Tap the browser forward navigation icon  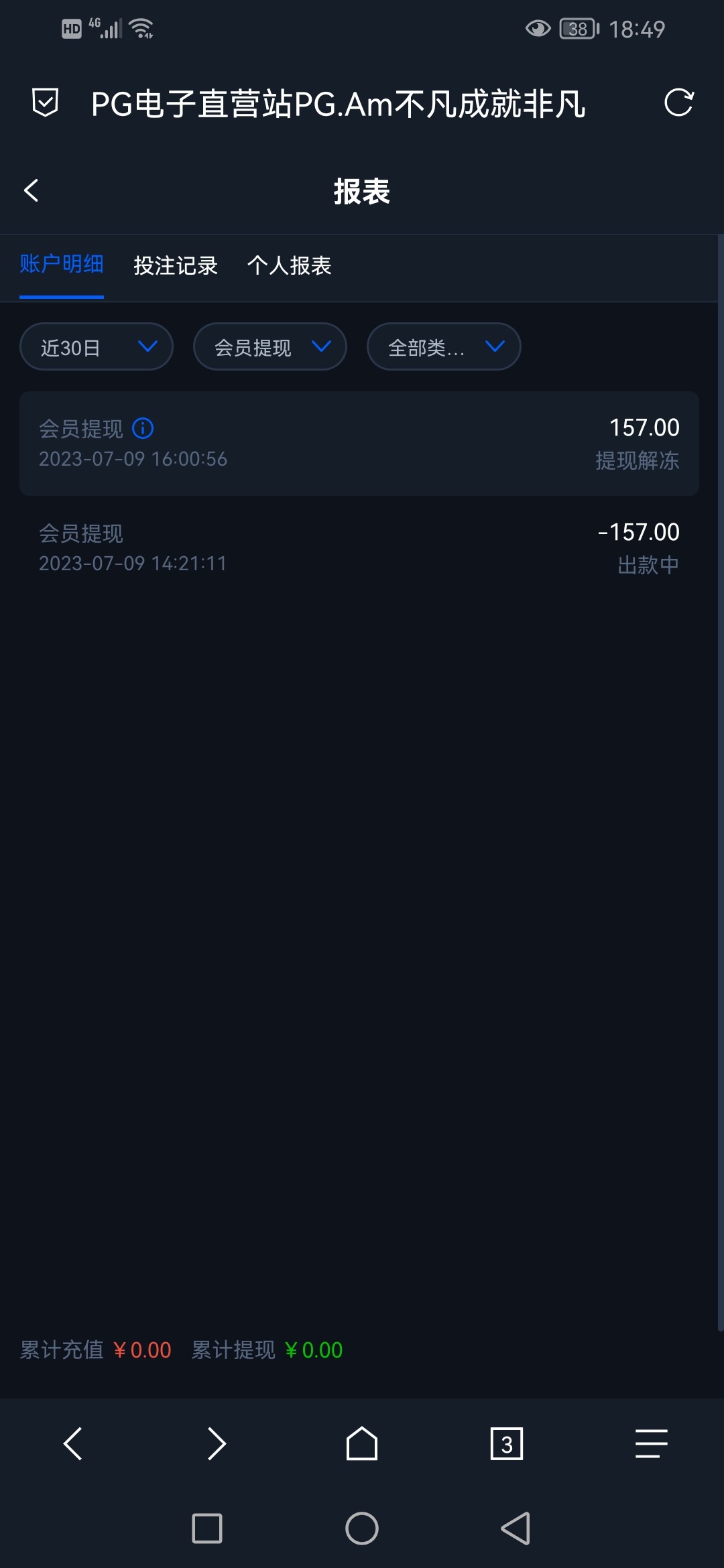point(217,1444)
